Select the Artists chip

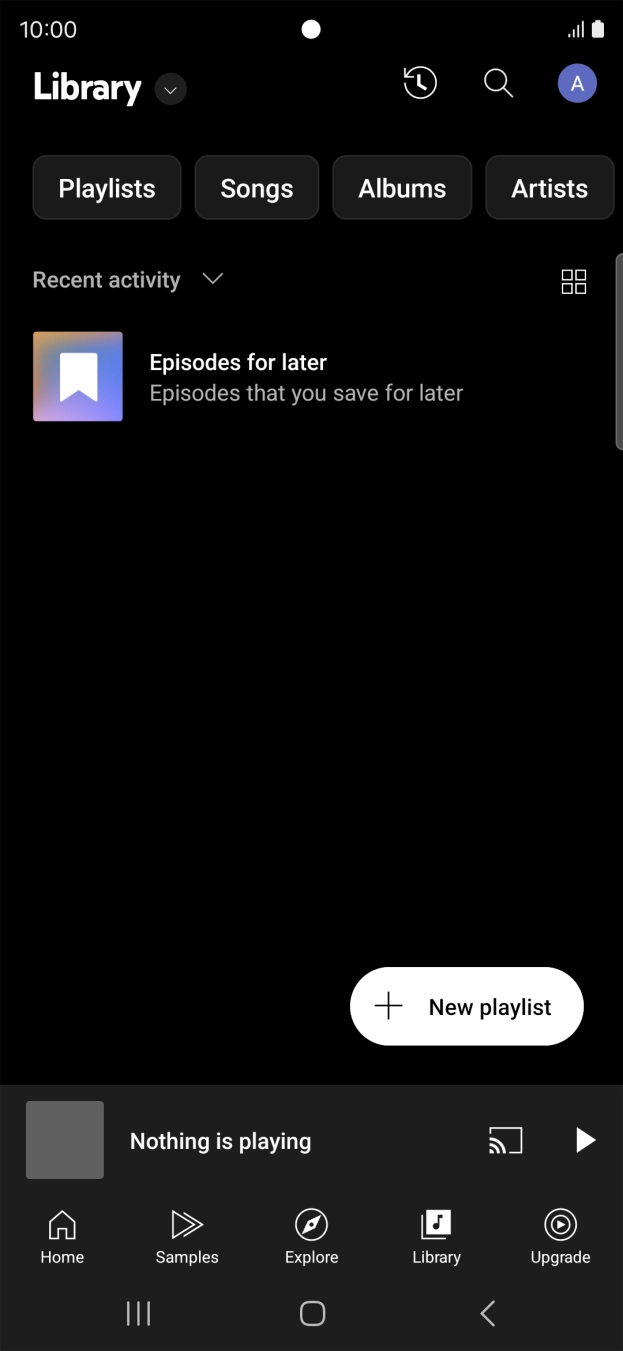[x=549, y=188]
